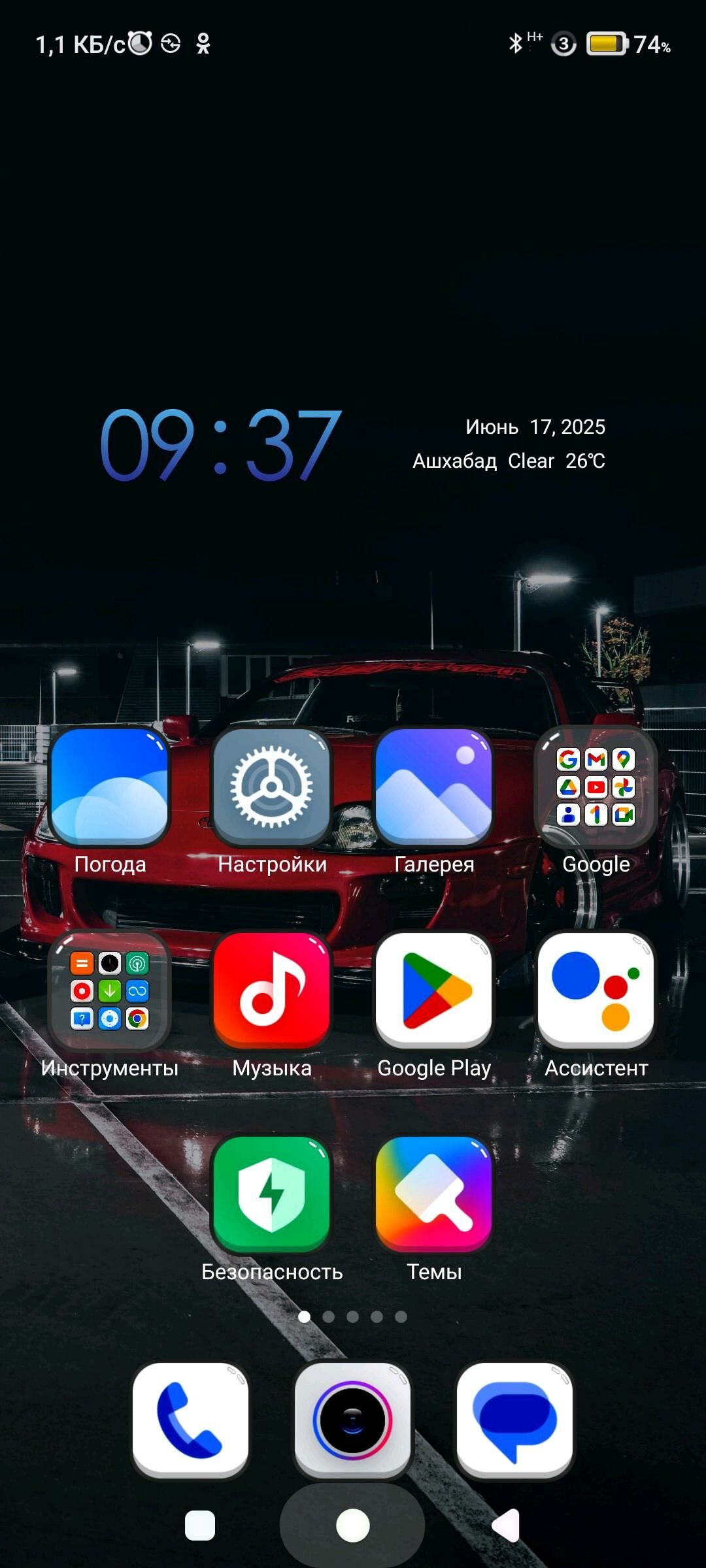Tap the recent apps square button
Image resolution: width=706 pixels, height=1568 pixels.
(x=200, y=1526)
